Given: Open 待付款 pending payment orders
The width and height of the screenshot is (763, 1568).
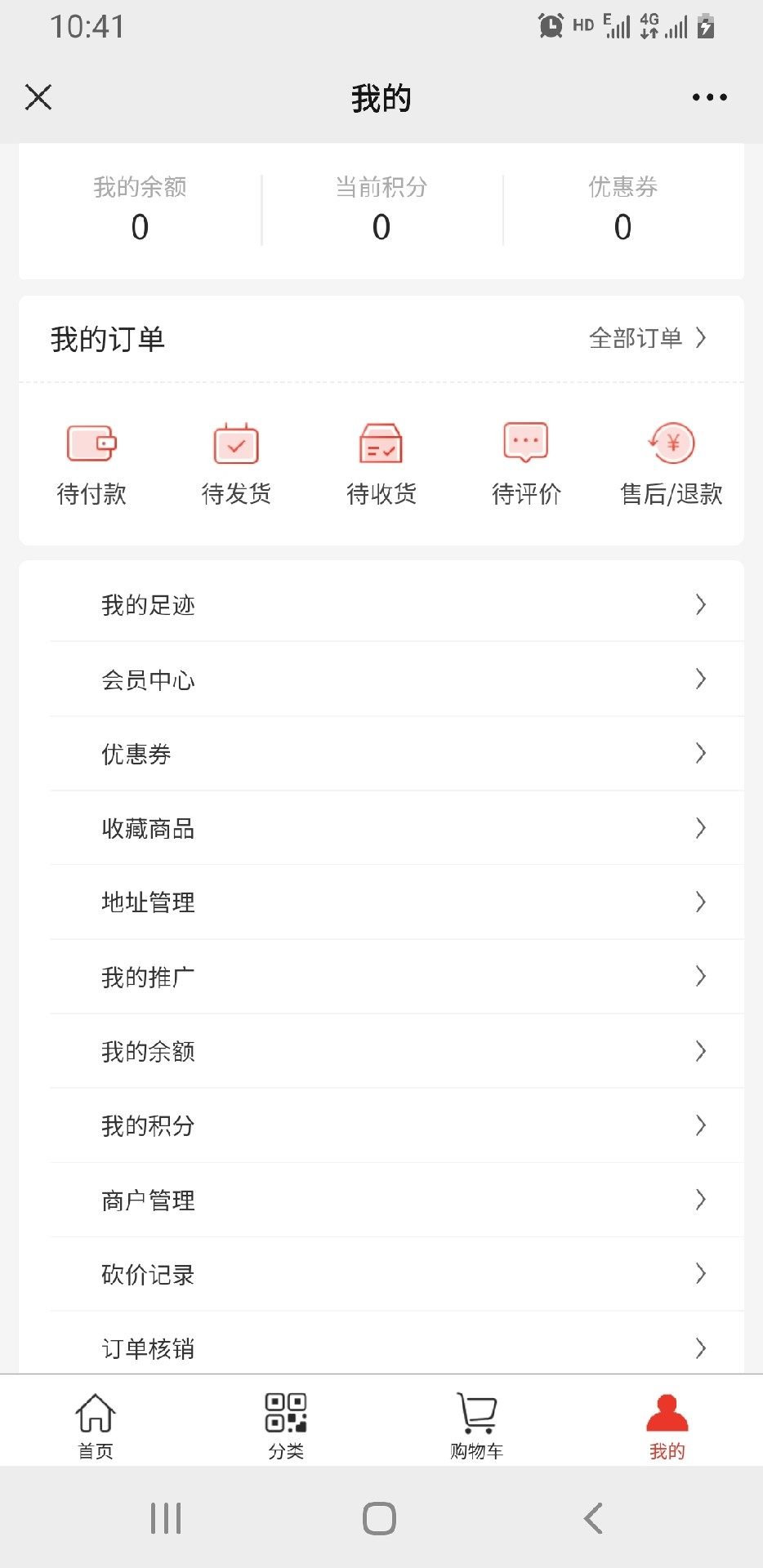Looking at the screenshot, I should [91, 463].
